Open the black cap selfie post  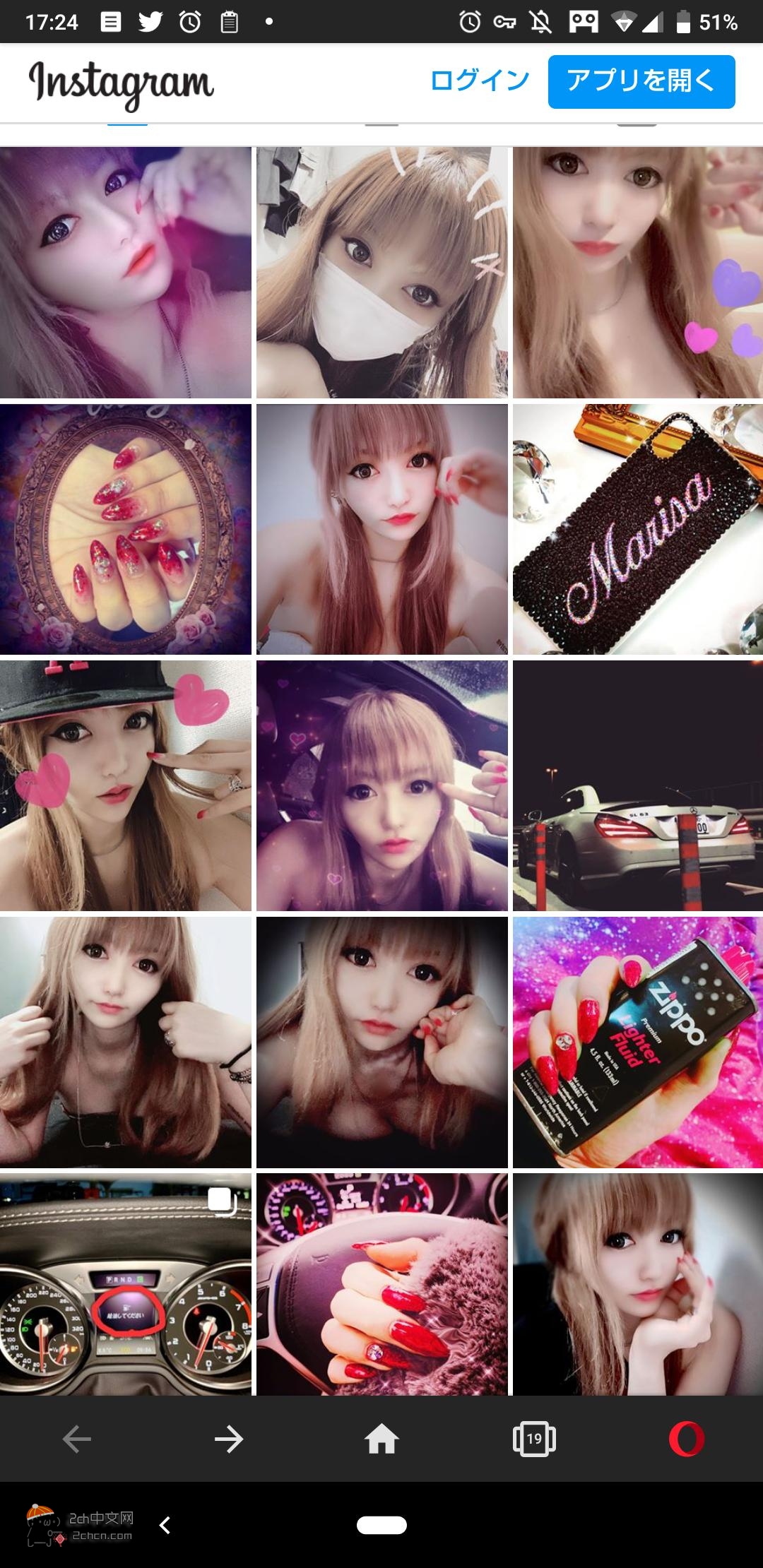click(x=126, y=785)
